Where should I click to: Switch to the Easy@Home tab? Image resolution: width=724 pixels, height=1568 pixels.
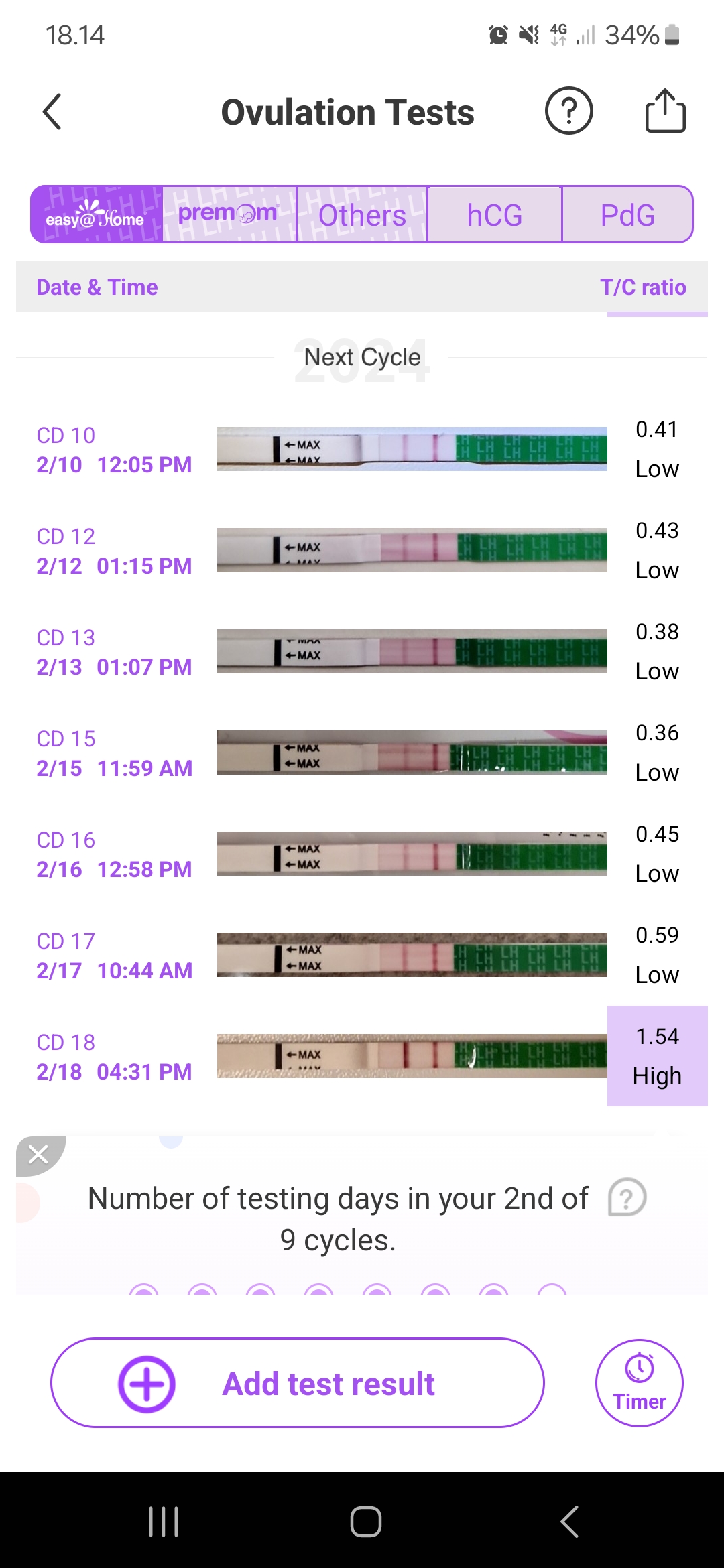coord(97,214)
